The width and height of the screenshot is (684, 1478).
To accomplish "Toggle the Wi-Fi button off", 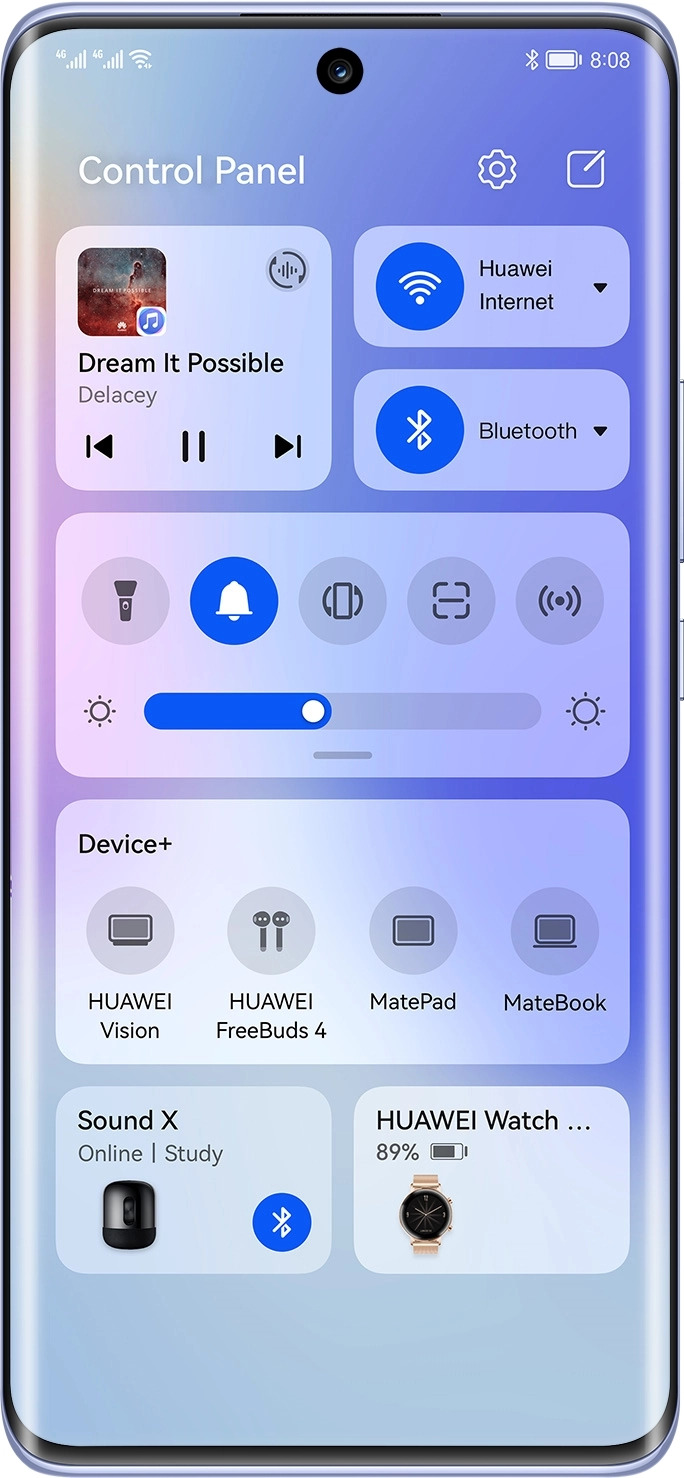I will (419, 286).
